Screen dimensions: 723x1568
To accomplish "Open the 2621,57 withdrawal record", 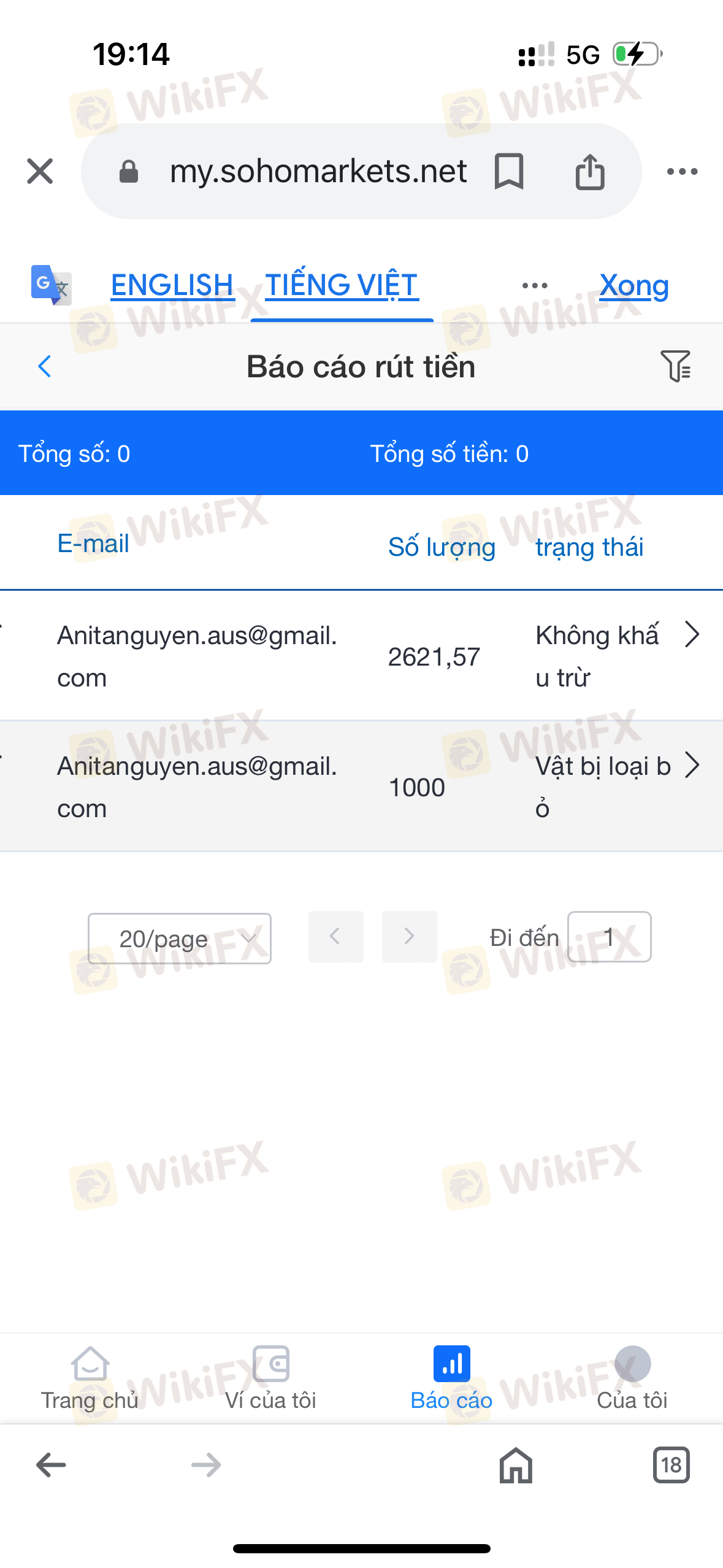I will click(x=361, y=656).
